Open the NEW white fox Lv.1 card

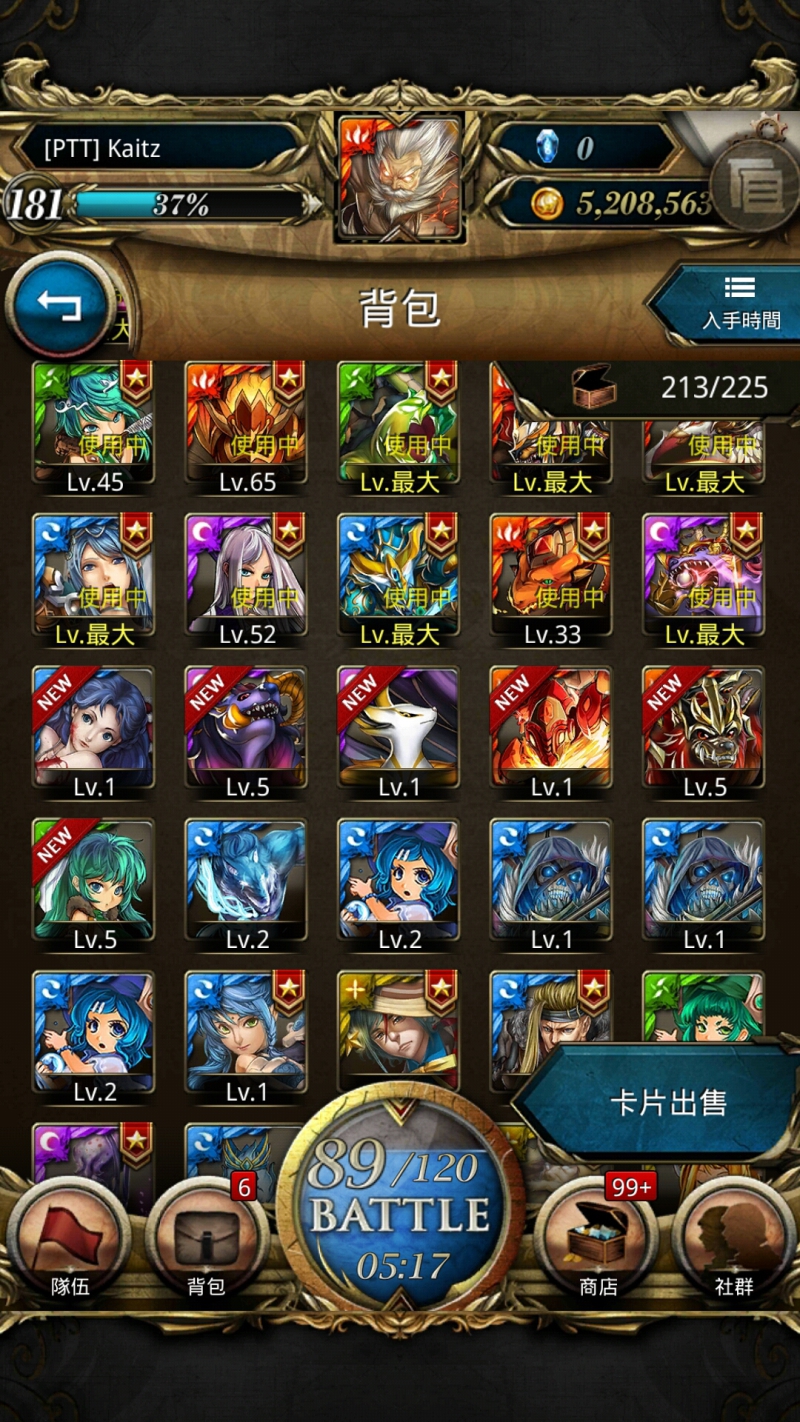pyautogui.click(x=399, y=733)
